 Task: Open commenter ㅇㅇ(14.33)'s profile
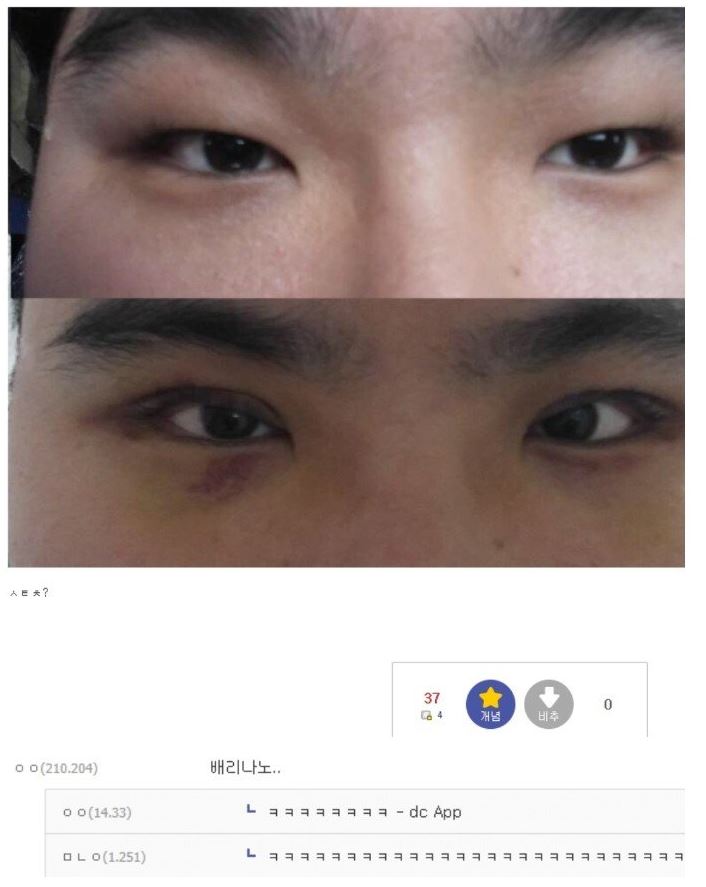point(97,812)
